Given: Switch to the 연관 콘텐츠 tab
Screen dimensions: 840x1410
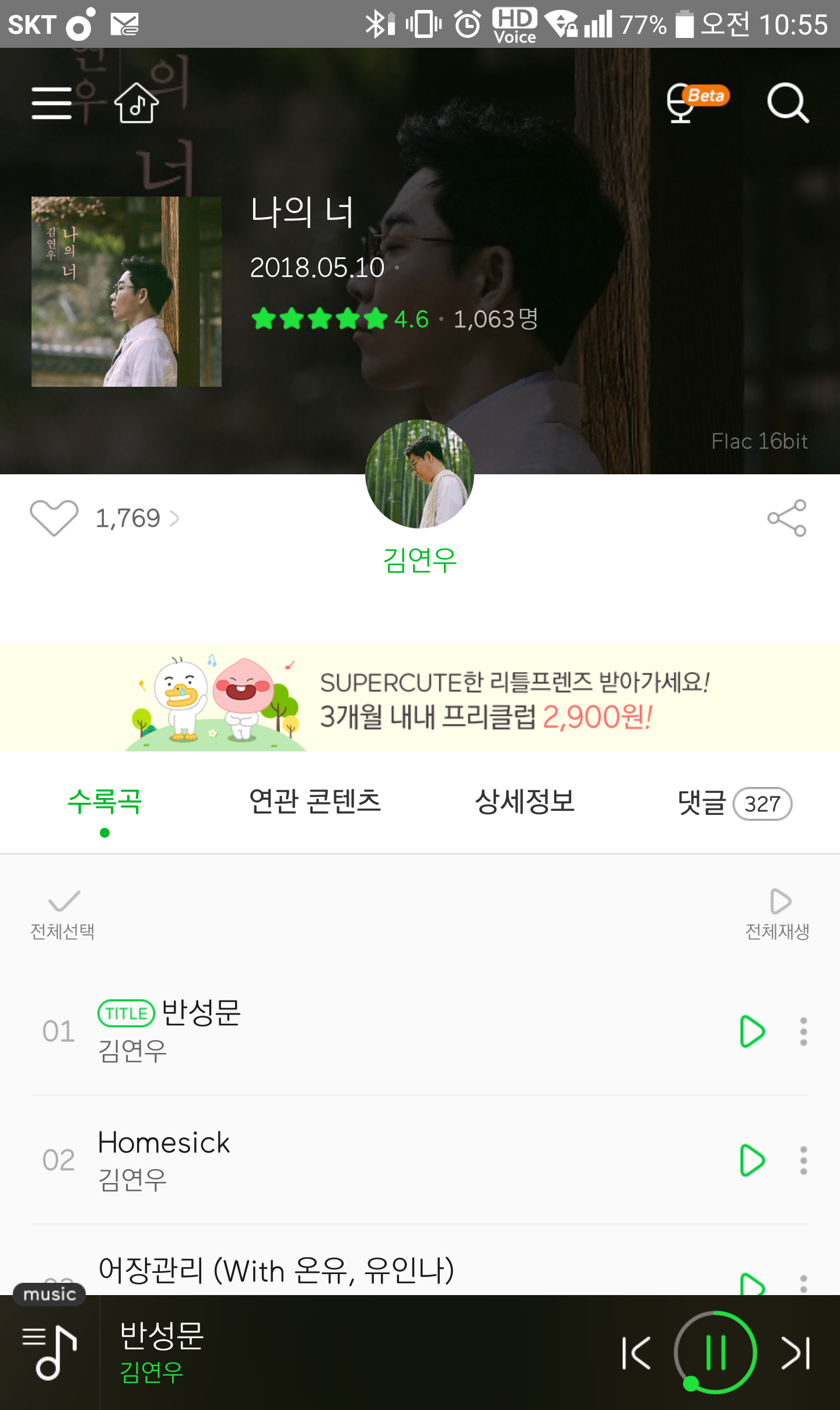Looking at the screenshot, I should [314, 802].
